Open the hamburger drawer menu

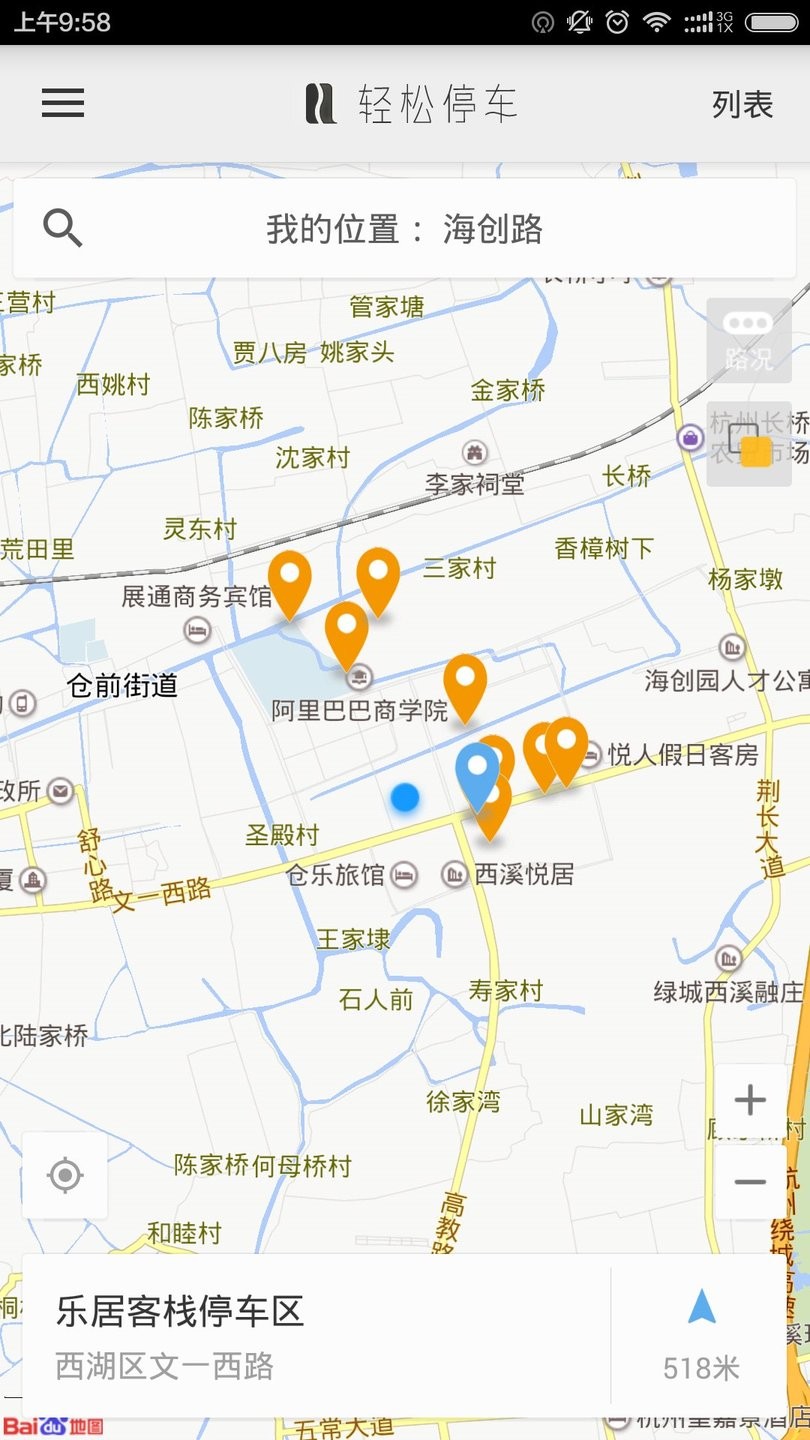(62, 103)
